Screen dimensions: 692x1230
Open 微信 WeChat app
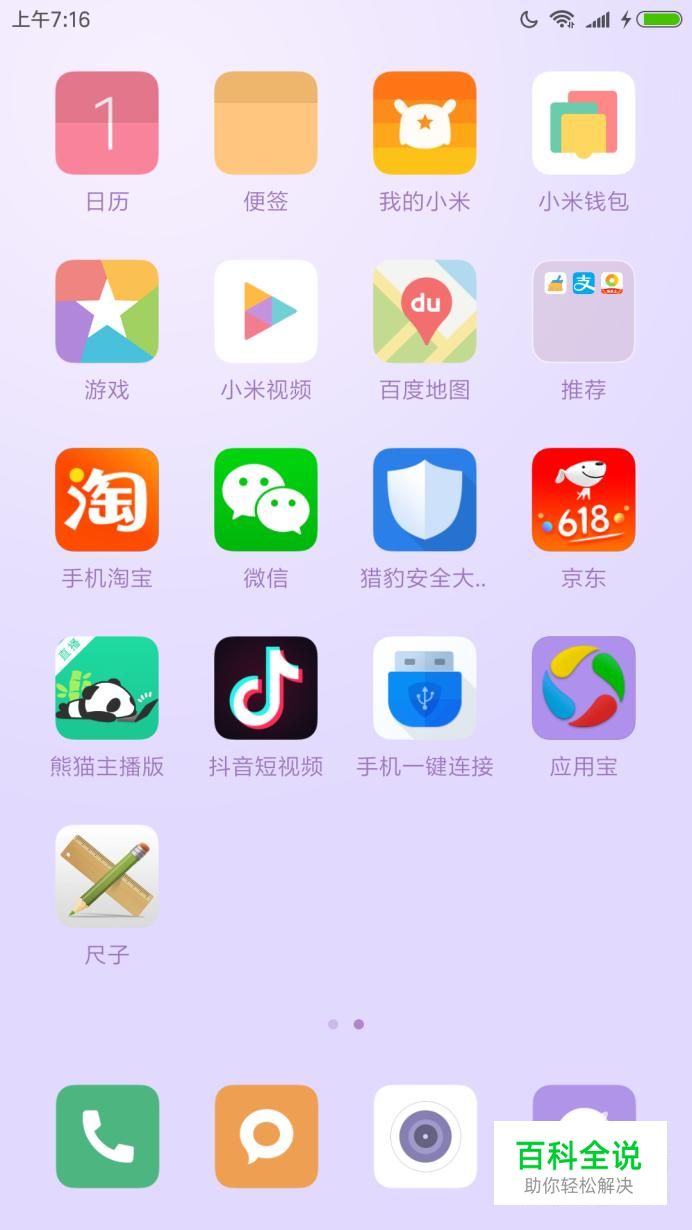click(x=266, y=500)
